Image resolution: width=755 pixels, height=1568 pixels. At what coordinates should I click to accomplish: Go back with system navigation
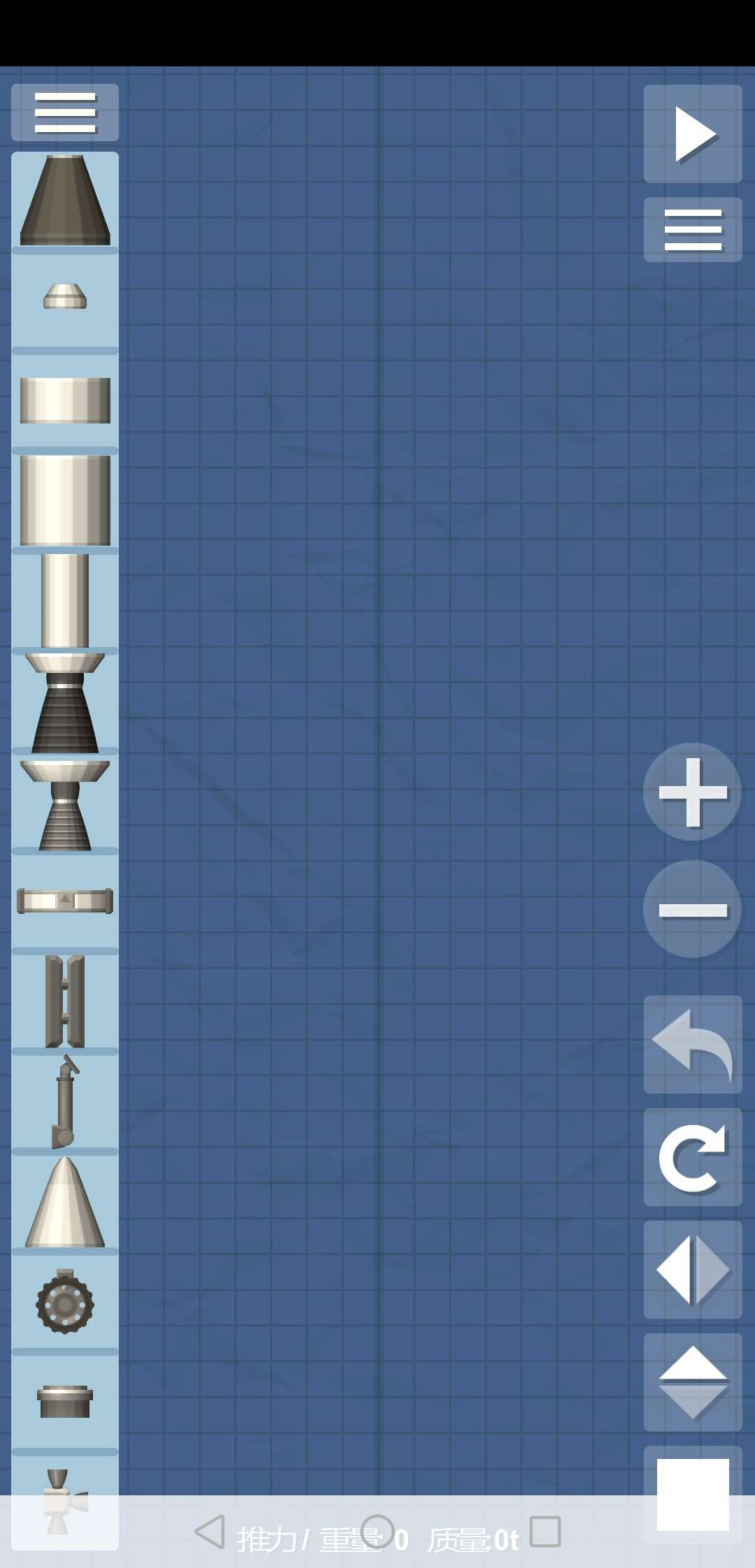(210, 1532)
